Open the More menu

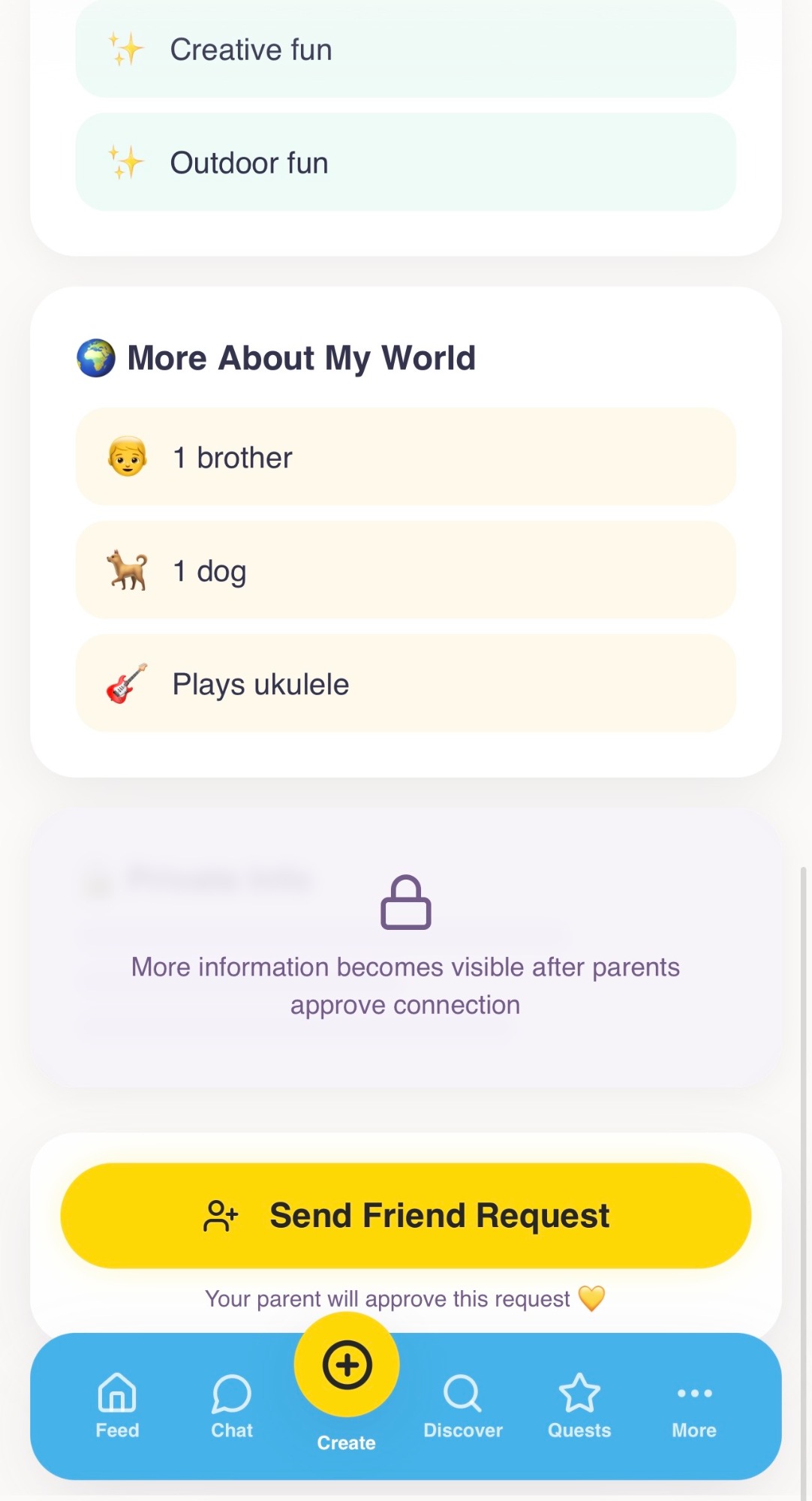coord(693,1405)
